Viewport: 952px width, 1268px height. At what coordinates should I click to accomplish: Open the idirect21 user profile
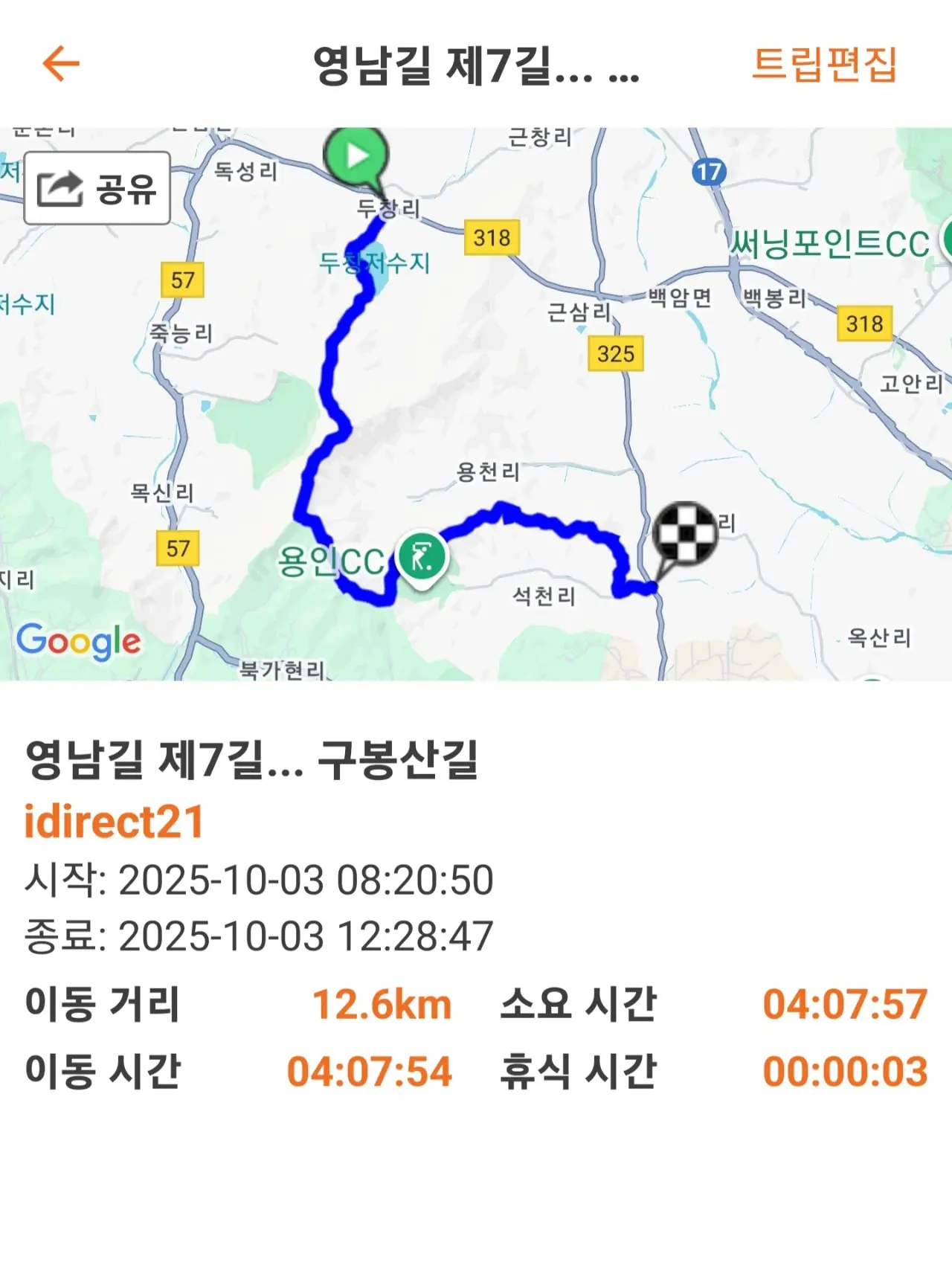point(114,822)
